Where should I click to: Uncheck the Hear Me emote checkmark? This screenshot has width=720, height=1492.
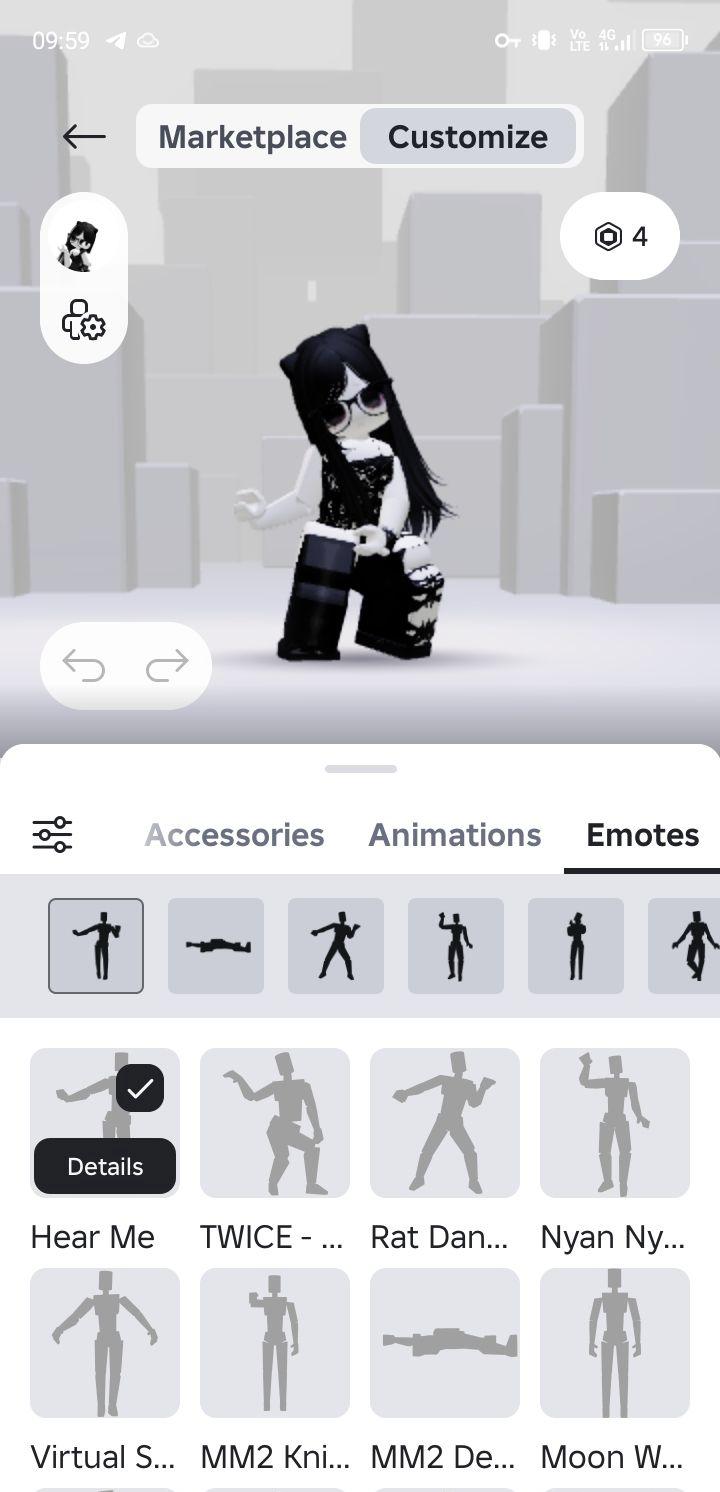coord(140,1088)
